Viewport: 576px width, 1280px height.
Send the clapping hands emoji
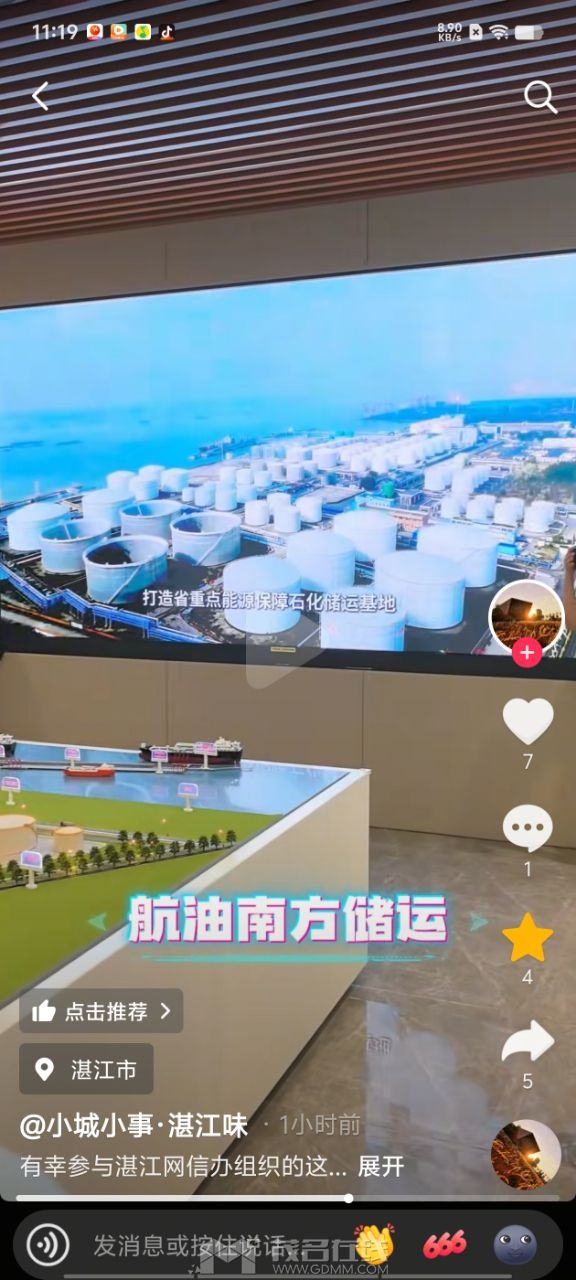point(375,1244)
